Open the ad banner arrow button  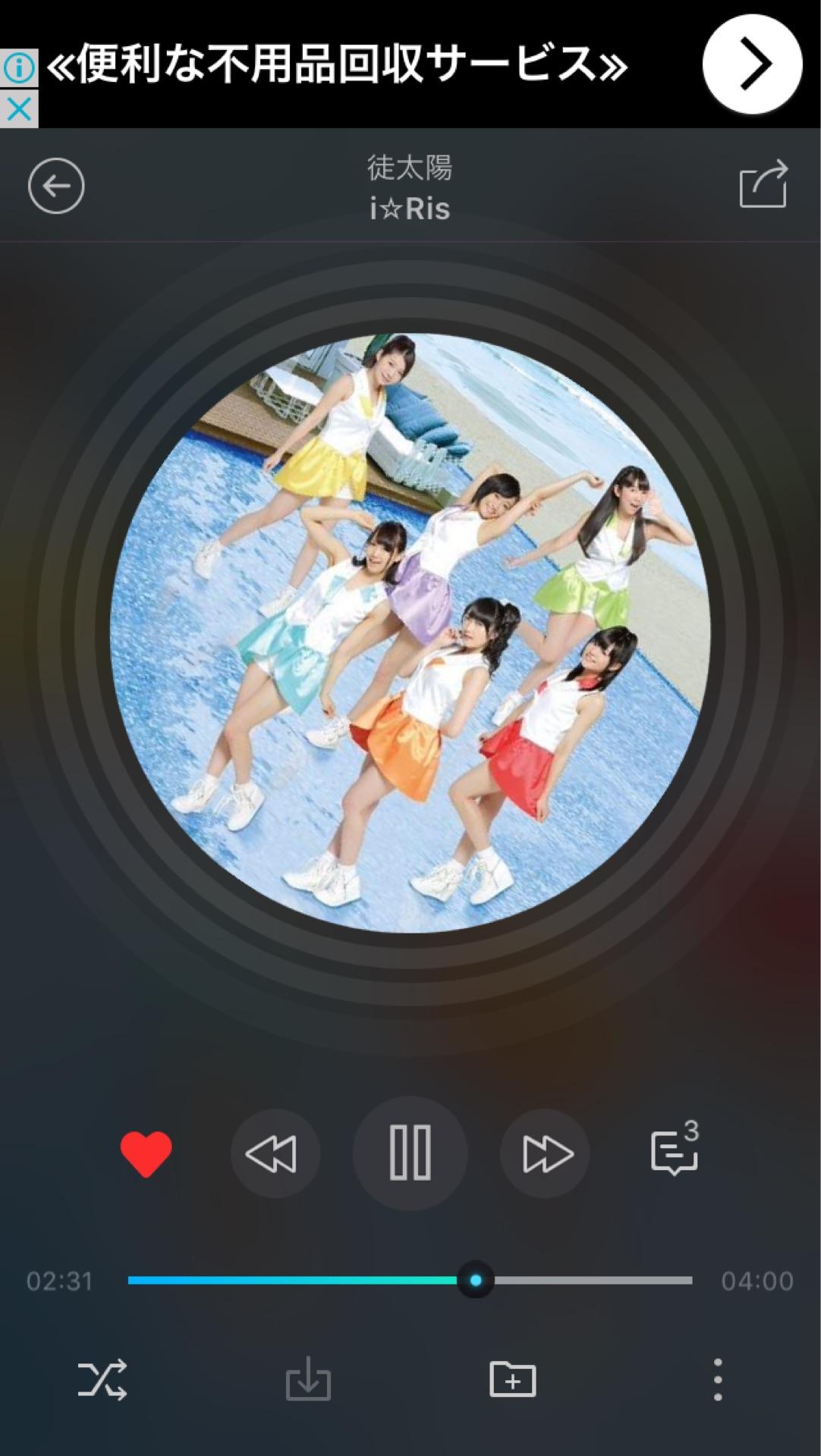(x=751, y=64)
